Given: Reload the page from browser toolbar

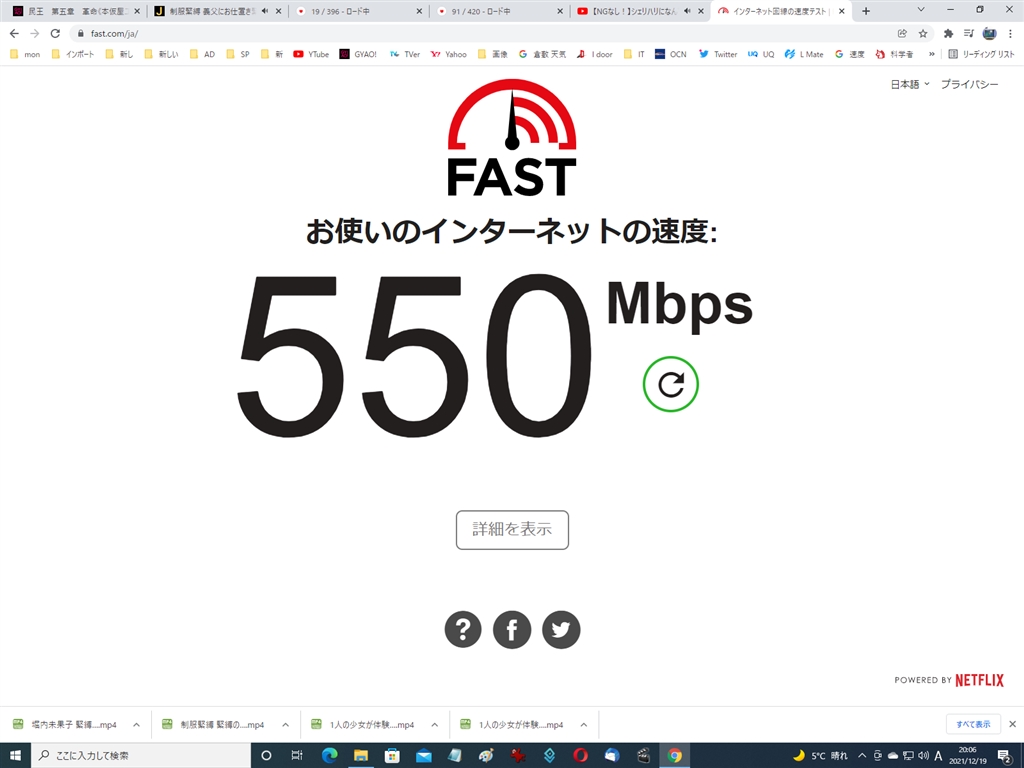Looking at the screenshot, I should pyautogui.click(x=57, y=33).
